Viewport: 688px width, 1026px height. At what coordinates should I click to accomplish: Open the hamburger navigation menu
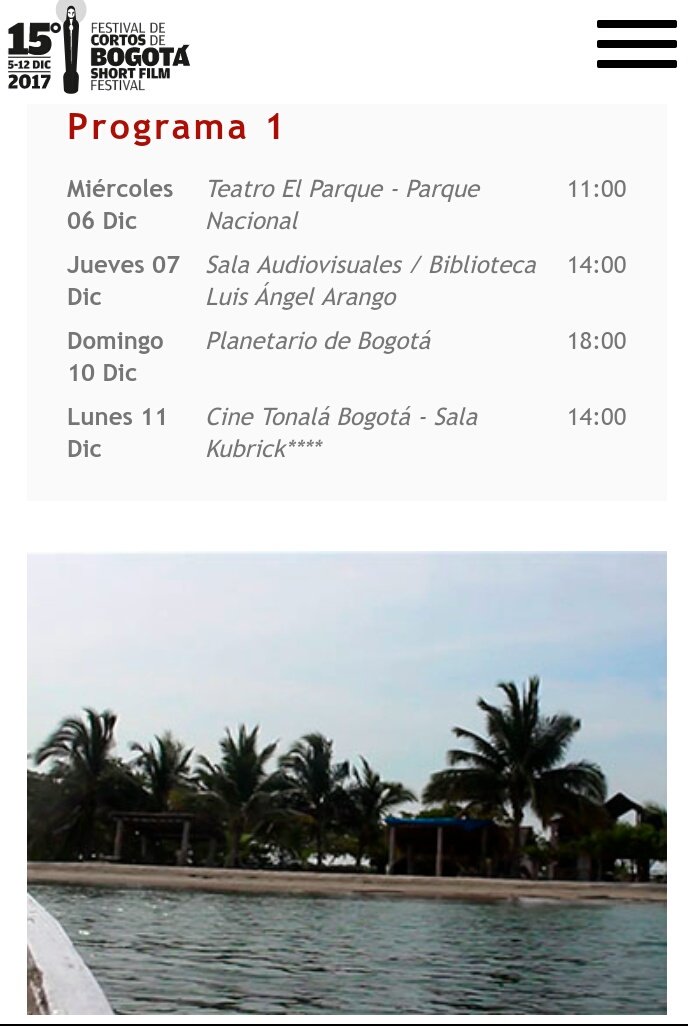[636, 44]
